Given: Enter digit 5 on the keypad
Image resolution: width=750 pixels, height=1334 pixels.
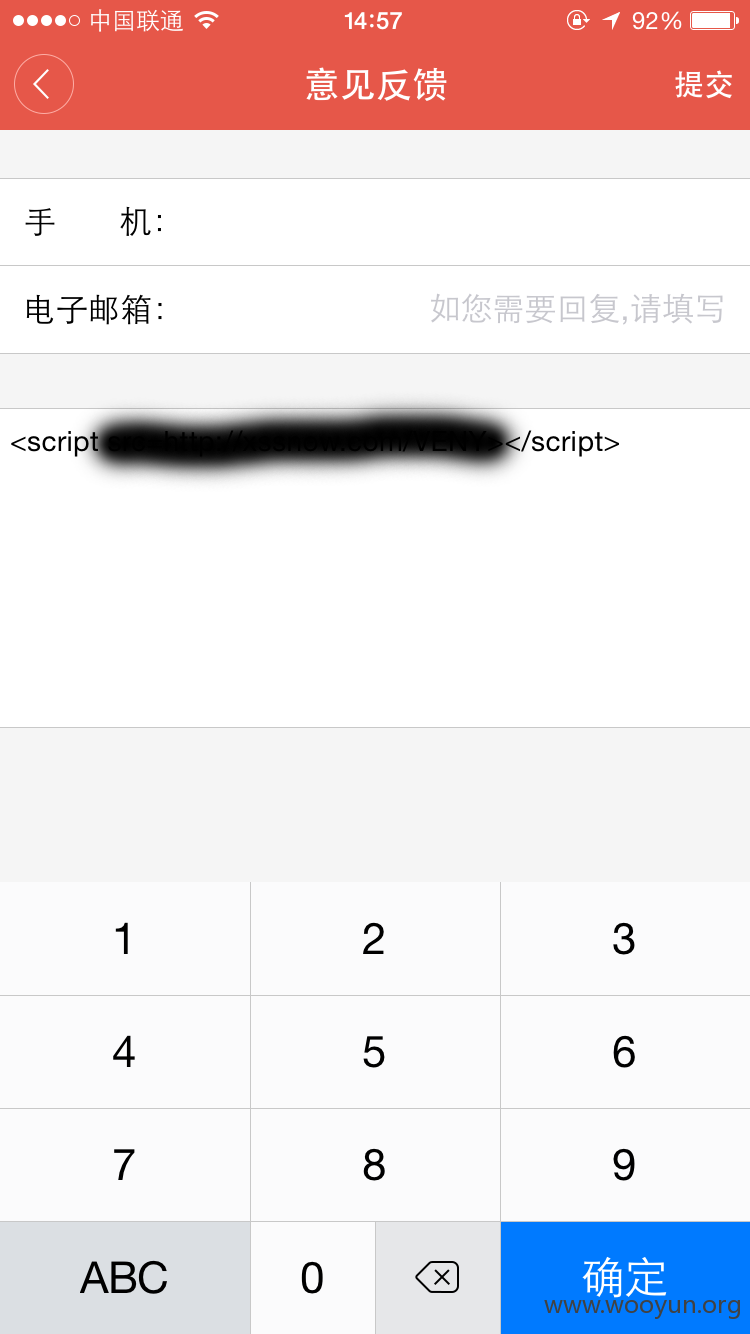Looking at the screenshot, I should [x=374, y=1052].
